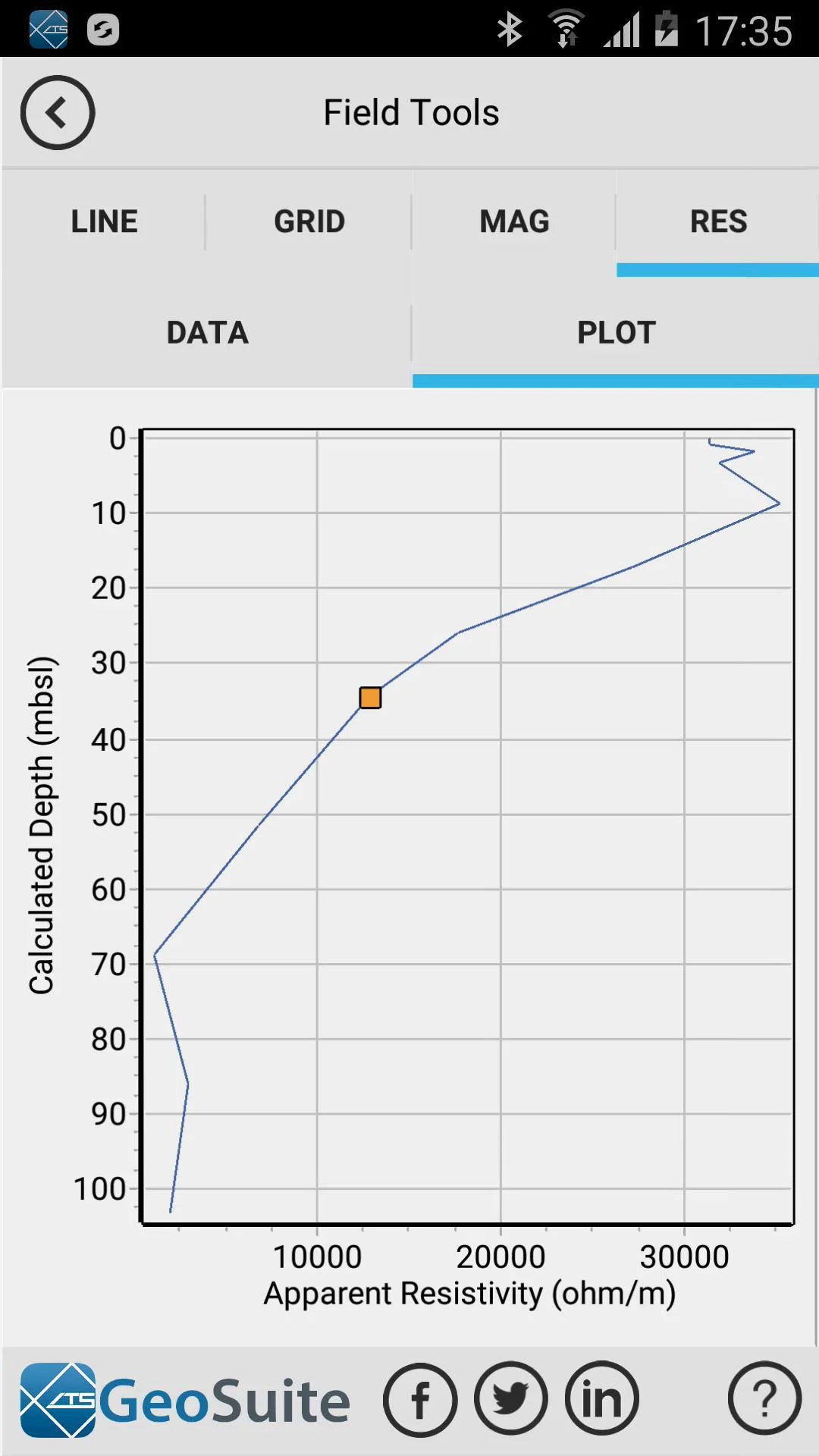Tap the orange data point on the plot
The height and width of the screenshot is (1456, 819).
tap(370, 698)
